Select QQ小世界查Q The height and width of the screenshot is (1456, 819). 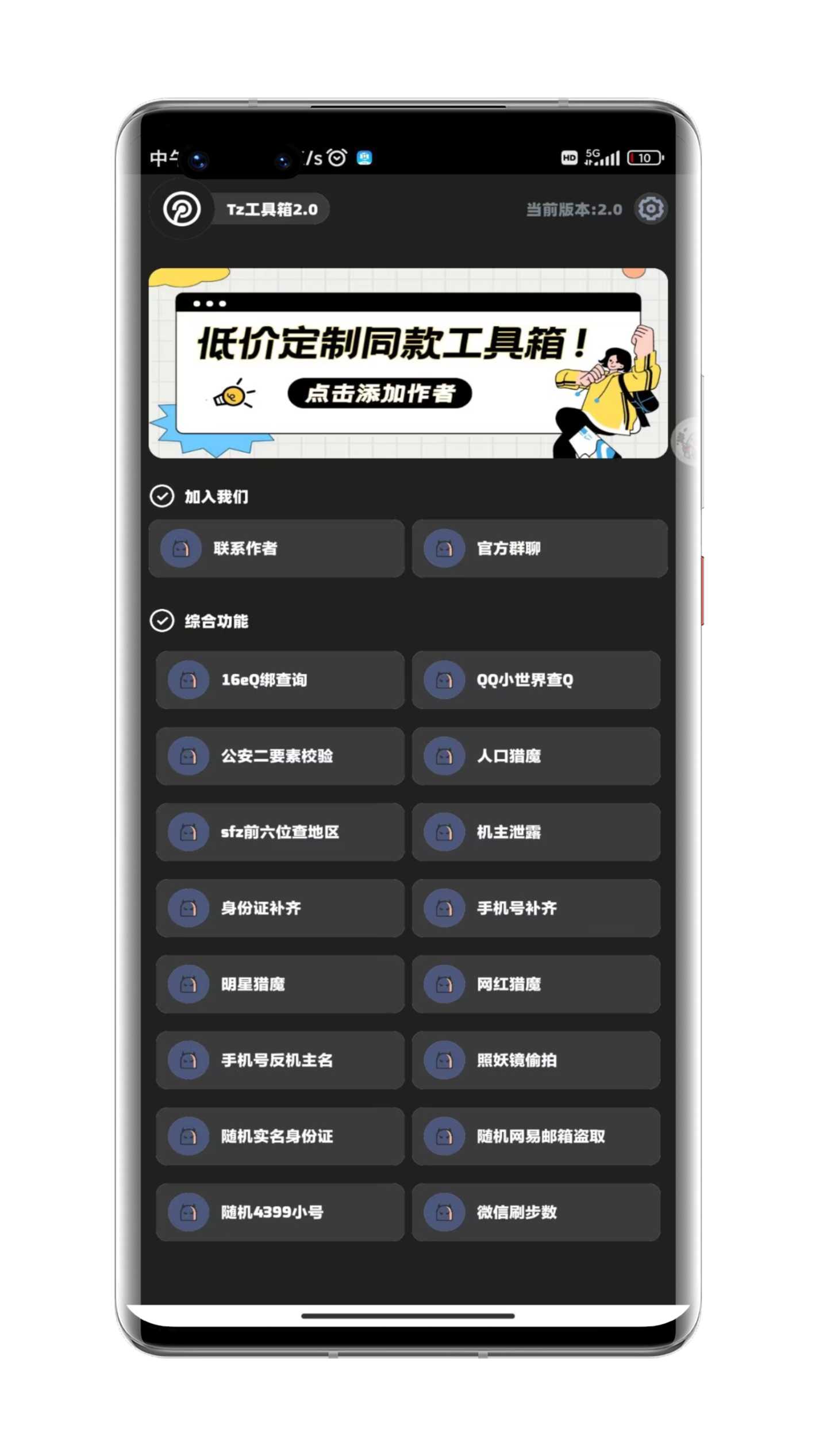[x=537, y=681]
